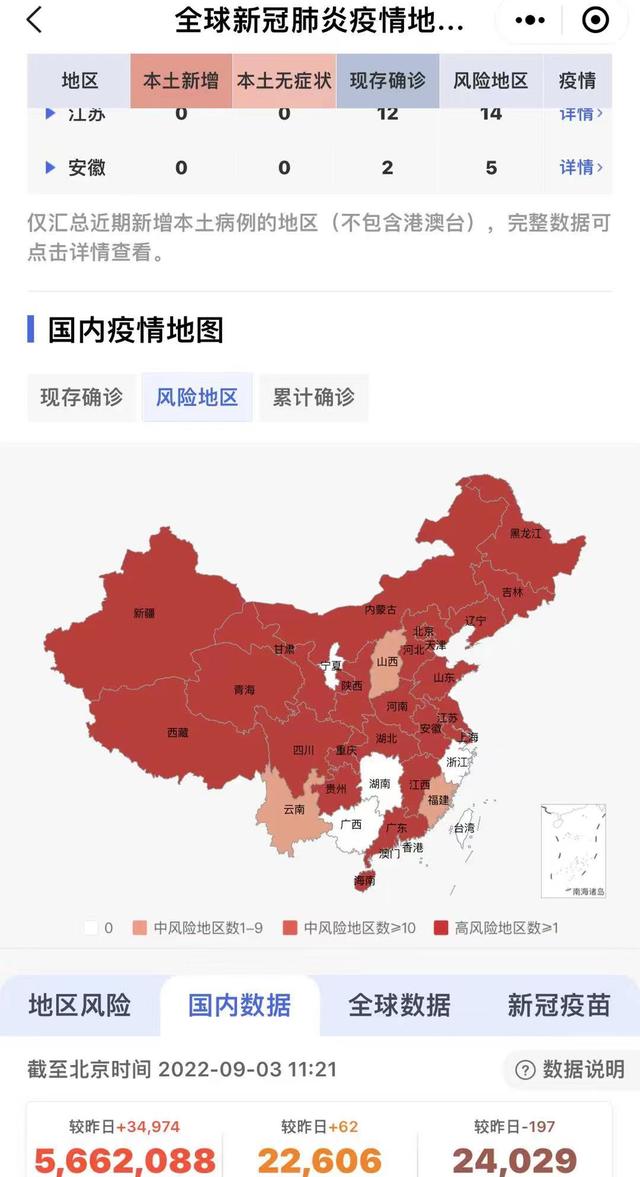This screenshot has height=1177, width=640.
Task: Select the 风险地区 map tab
Action: pos(197,397)
